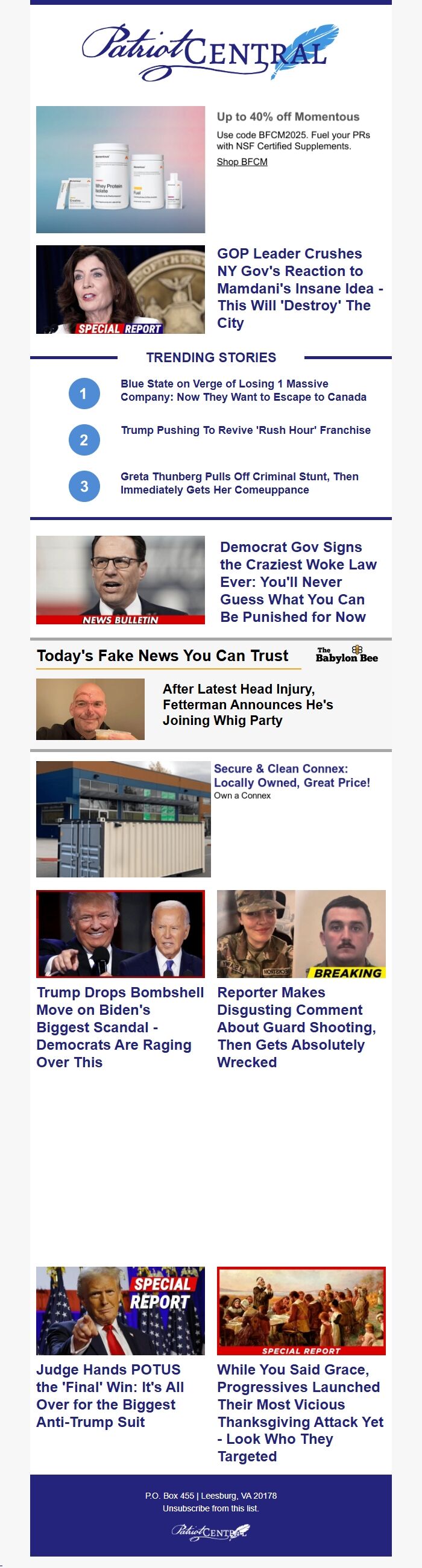
Task: Open the GOP Leader Crushes NY Gov headline
Action: 300,288
